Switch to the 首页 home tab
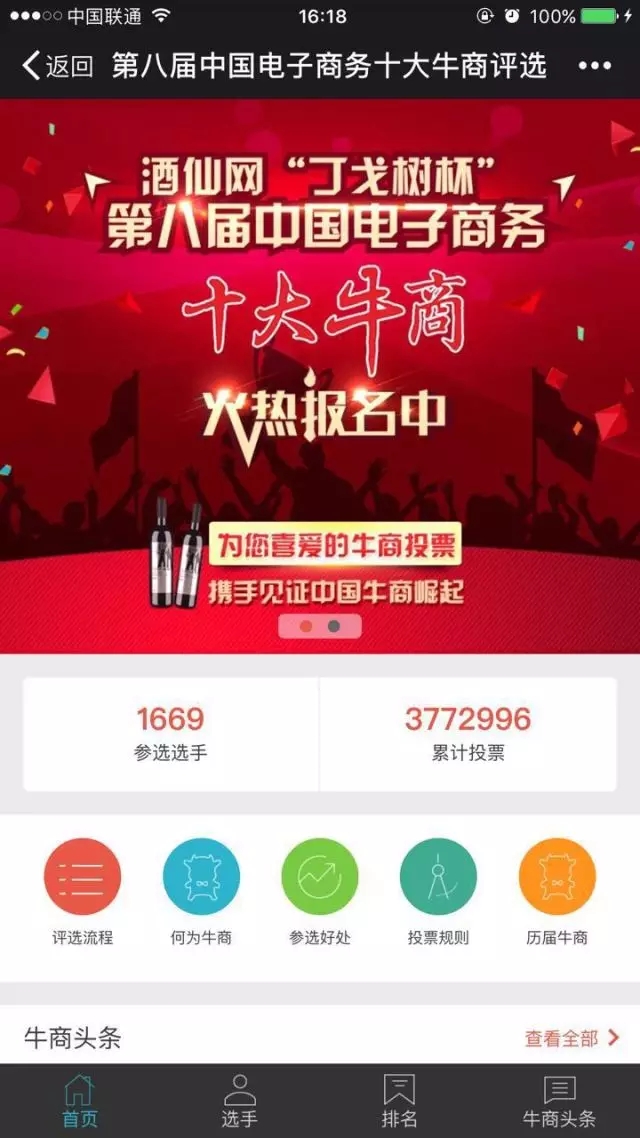Image resolution: width=640 pixels, height=1138 pixels. coord(80,1101)
